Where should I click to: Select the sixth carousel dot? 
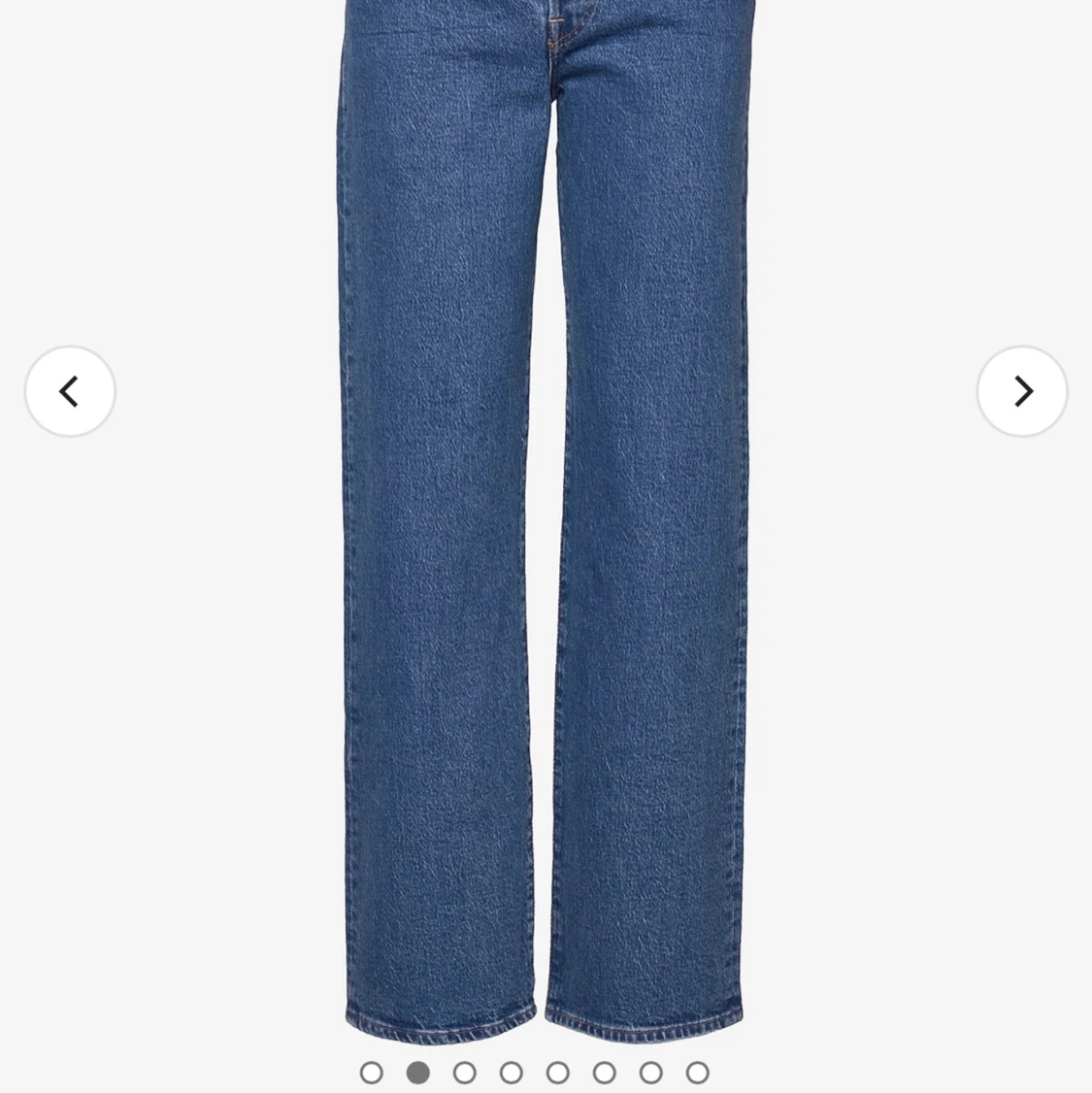tap(605, 1073)
